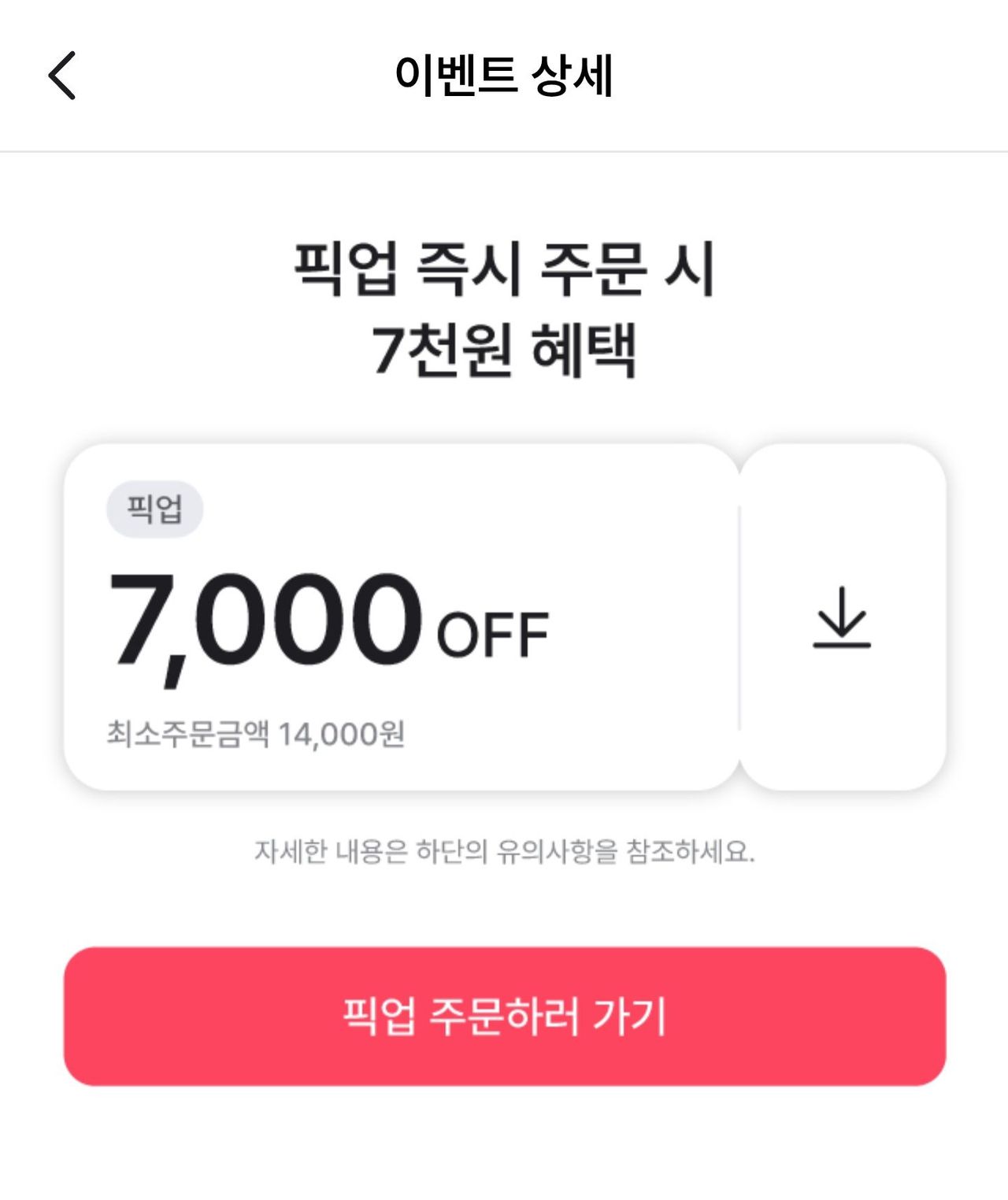Download the 7,000 OFF pickup coupon
This screenshot has height=1200, width=1008.
(841, 617)
